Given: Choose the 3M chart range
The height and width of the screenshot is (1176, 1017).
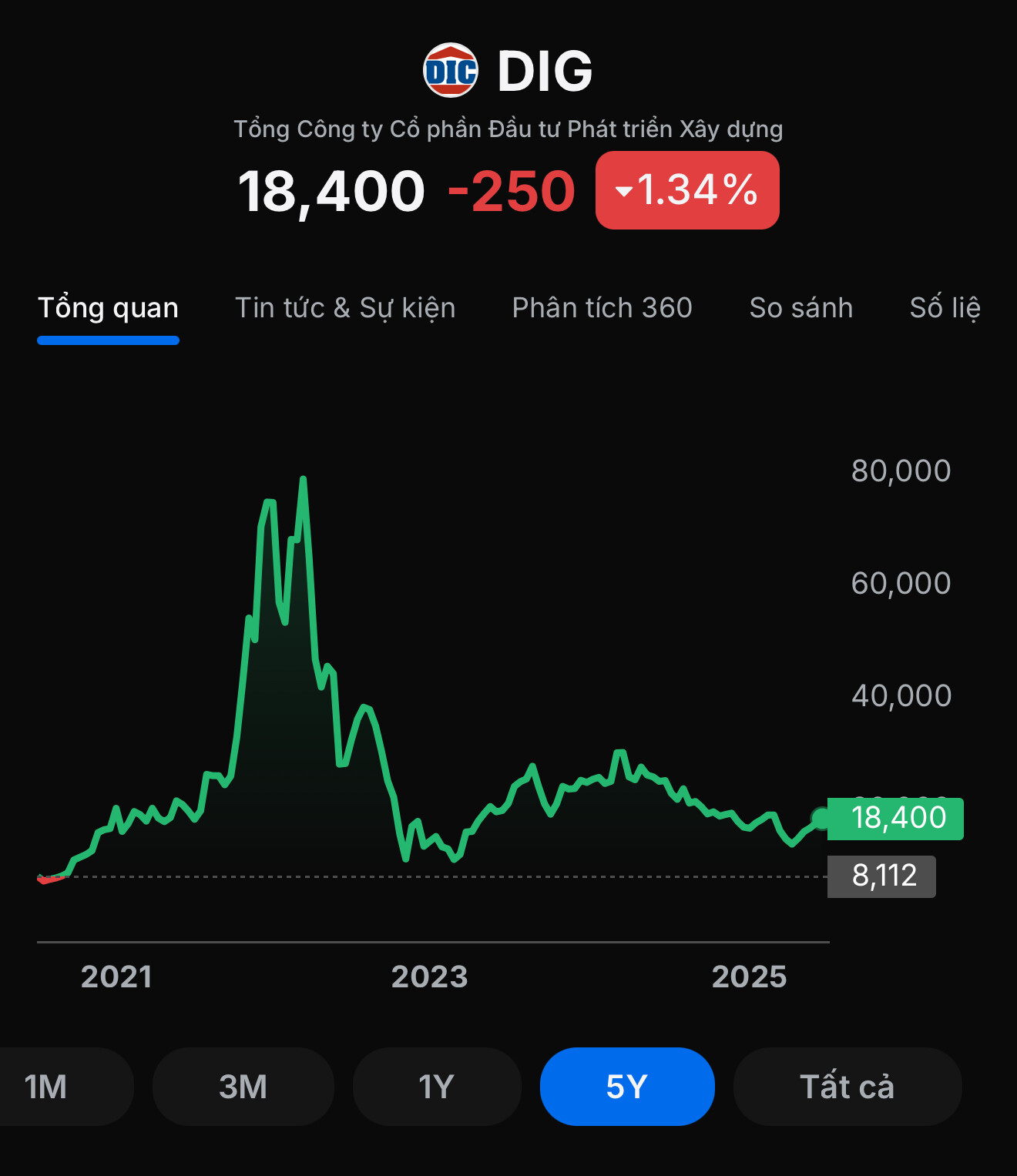Looking at the screenshot, I should point(243,1087).
